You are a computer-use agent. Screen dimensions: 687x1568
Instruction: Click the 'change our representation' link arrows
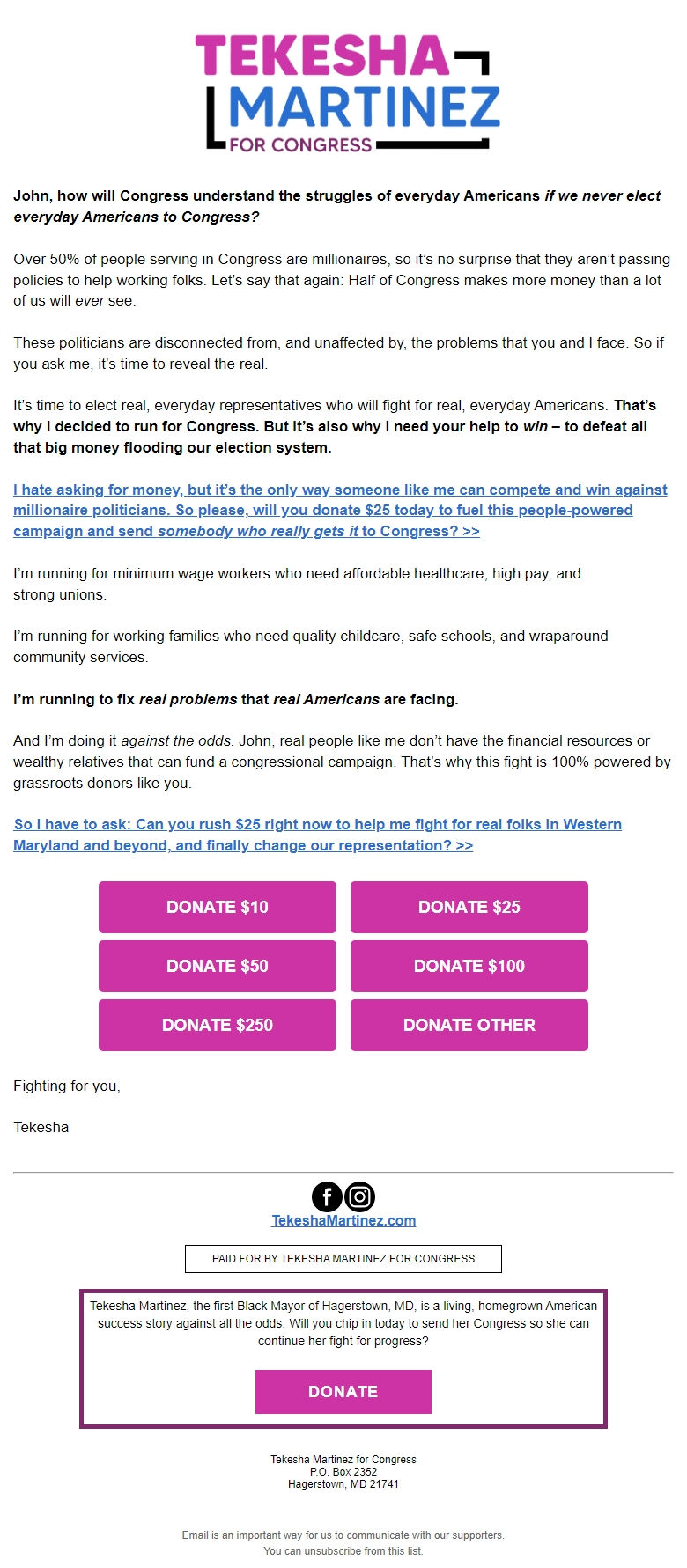[465, 844]
